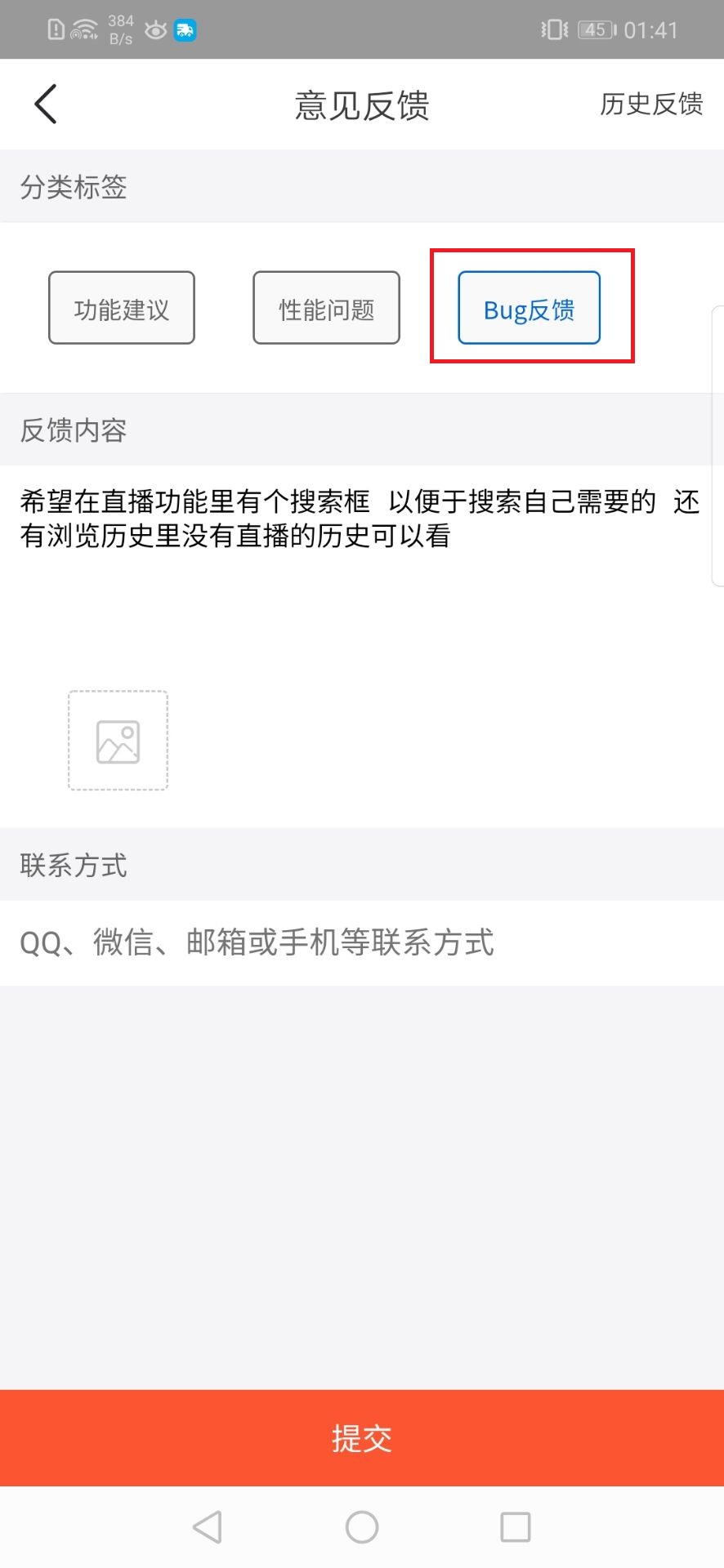Tap the back arrow to exit feedback page
The width and height of the screenshot is (724, 1568).
(44, 104)
